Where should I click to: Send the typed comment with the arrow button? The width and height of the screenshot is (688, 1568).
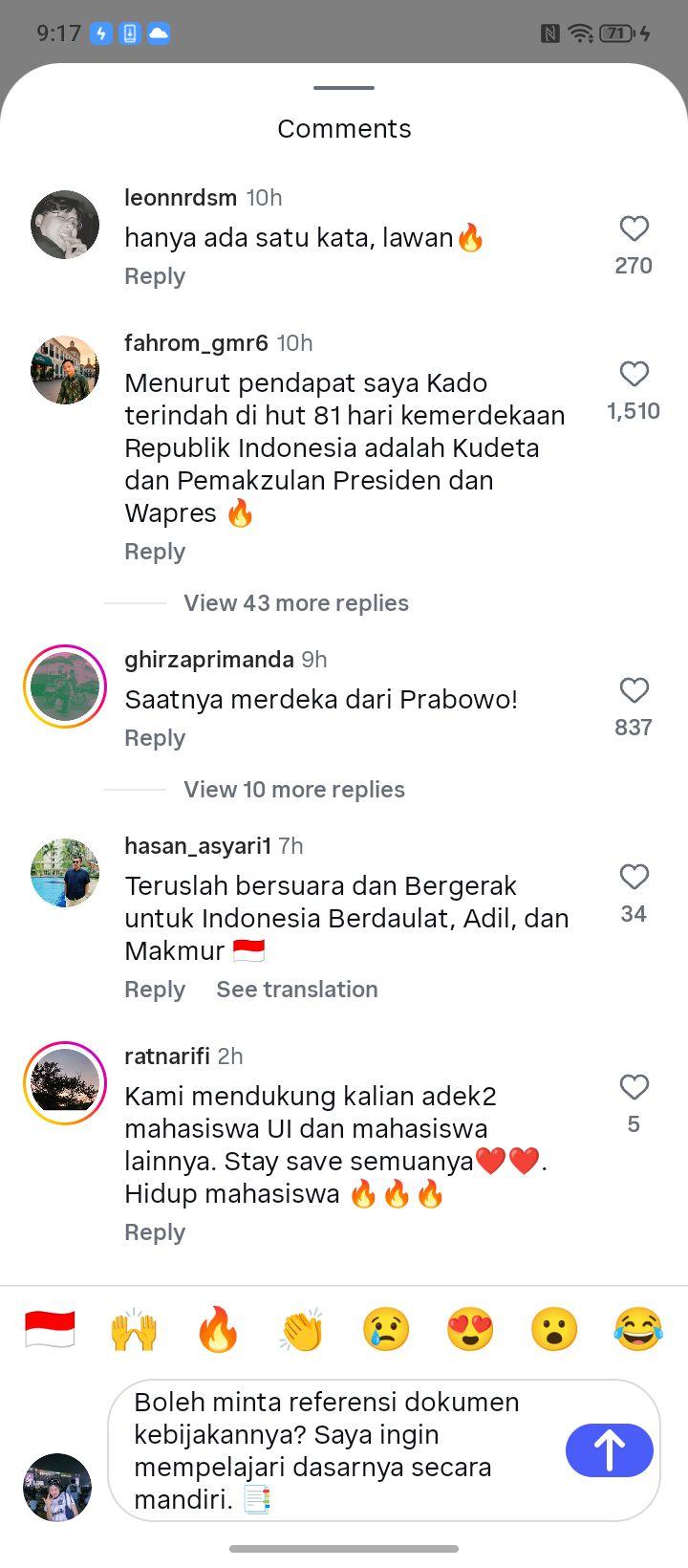tap(610, 1450)
